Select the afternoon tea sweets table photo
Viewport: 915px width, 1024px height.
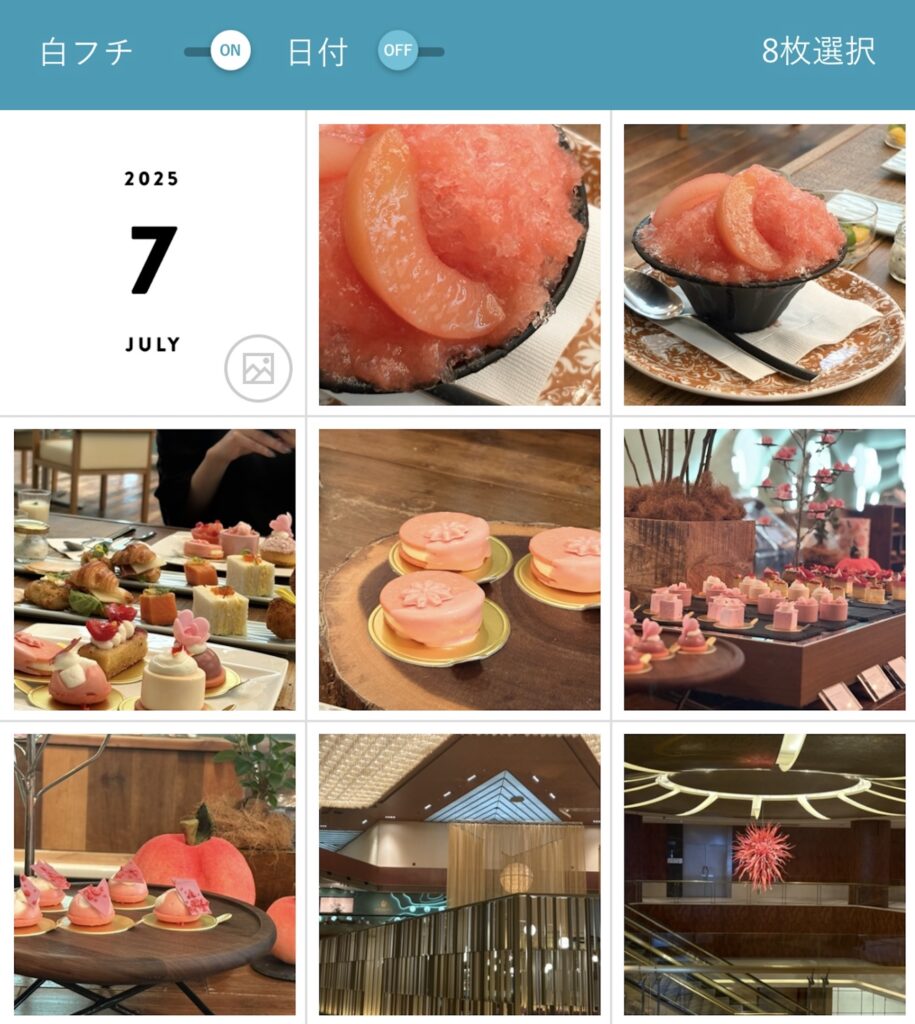154,570
